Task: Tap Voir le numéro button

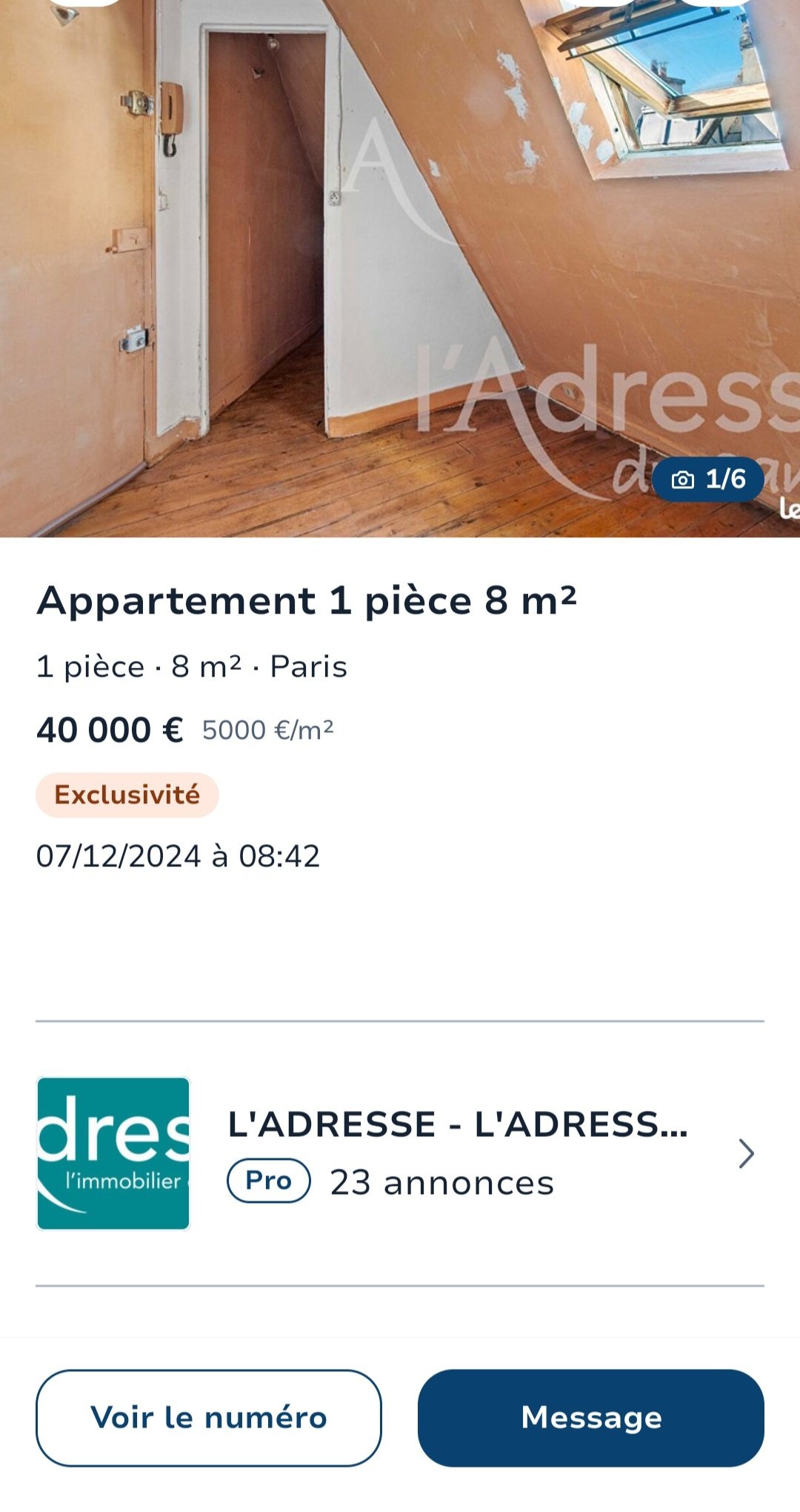Action: [209, 1417]
